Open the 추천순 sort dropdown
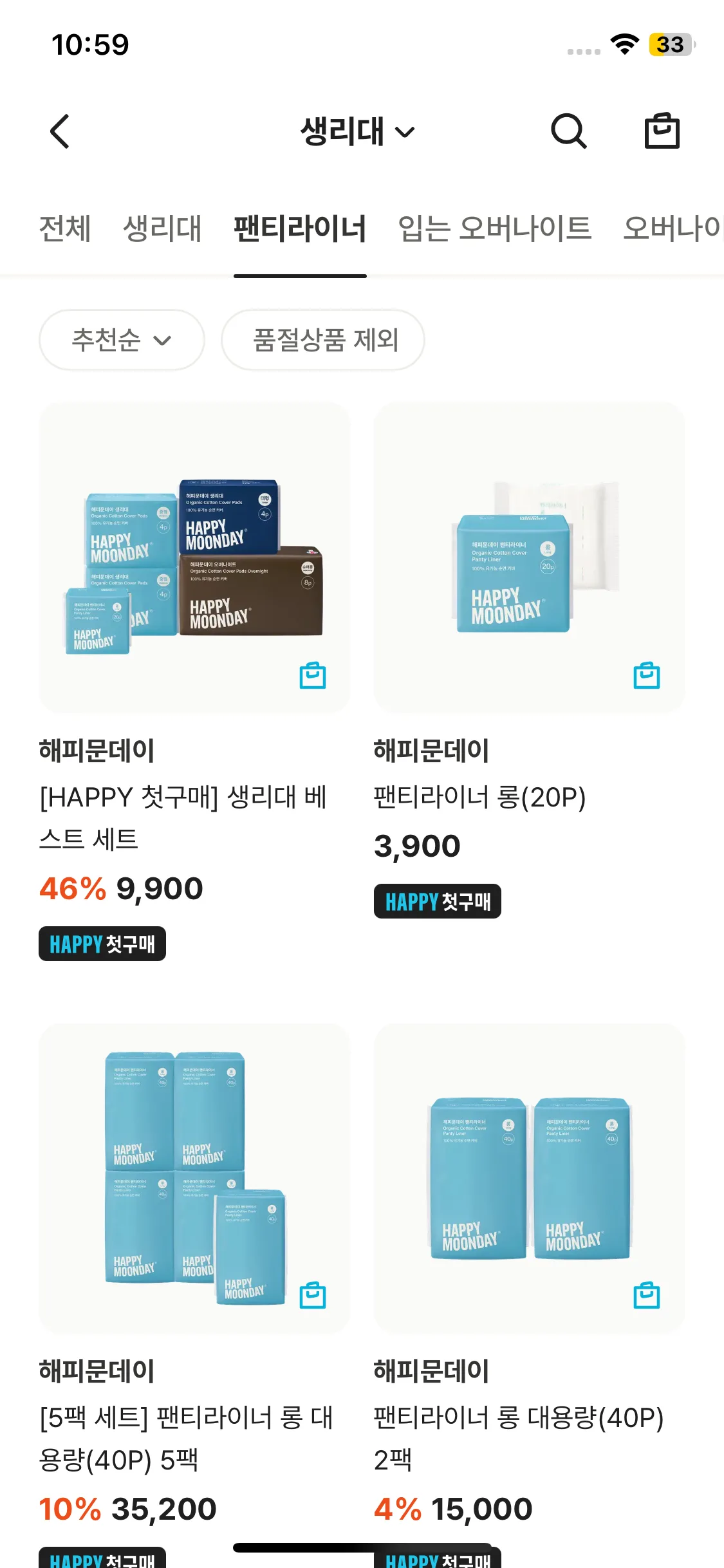 pos(122,340)
